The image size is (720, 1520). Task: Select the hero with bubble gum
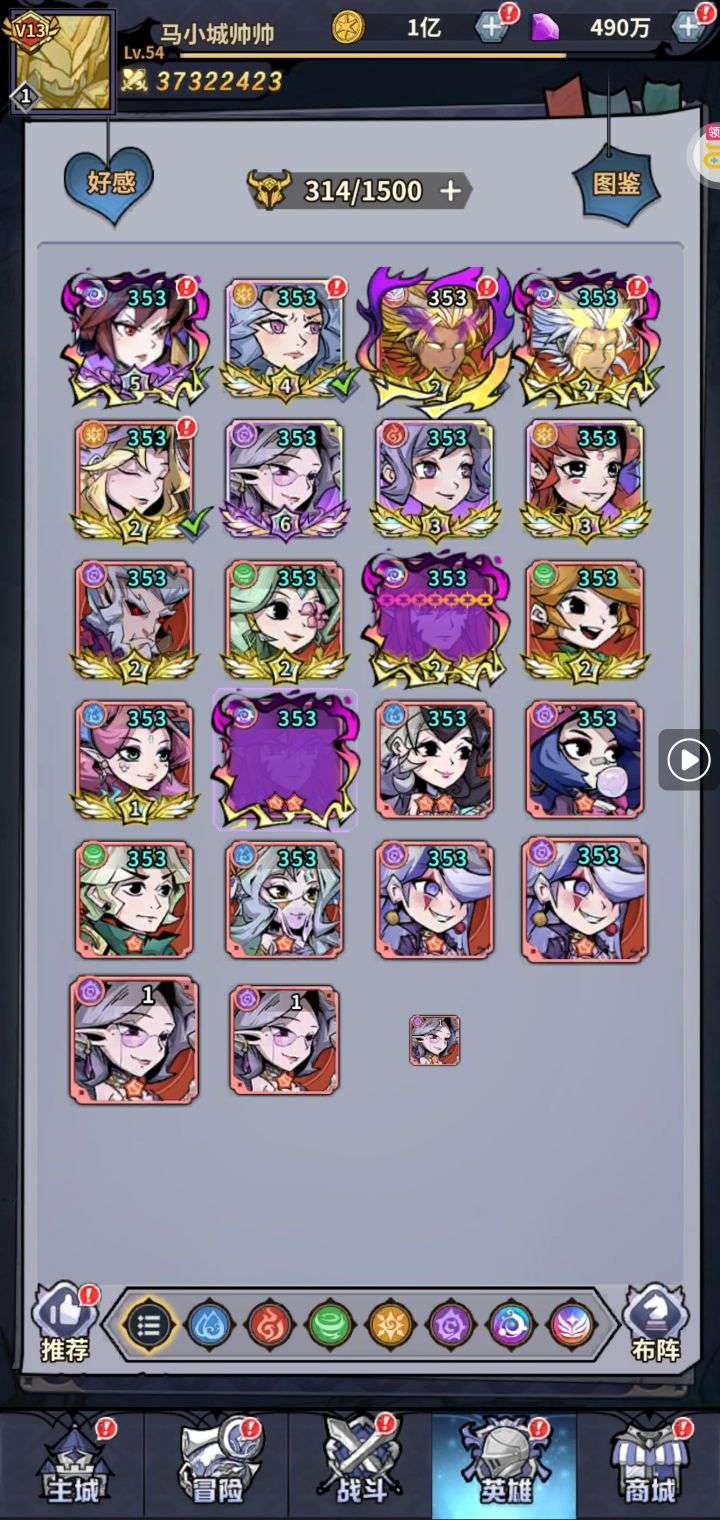[x=585, y=760]
